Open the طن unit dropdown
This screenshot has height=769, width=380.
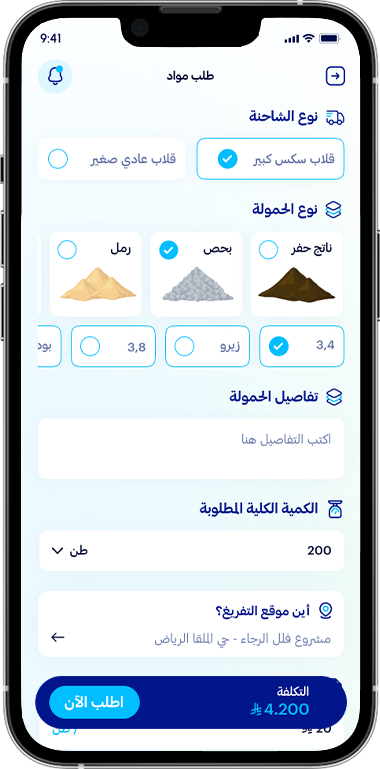(x=70, y=550)
